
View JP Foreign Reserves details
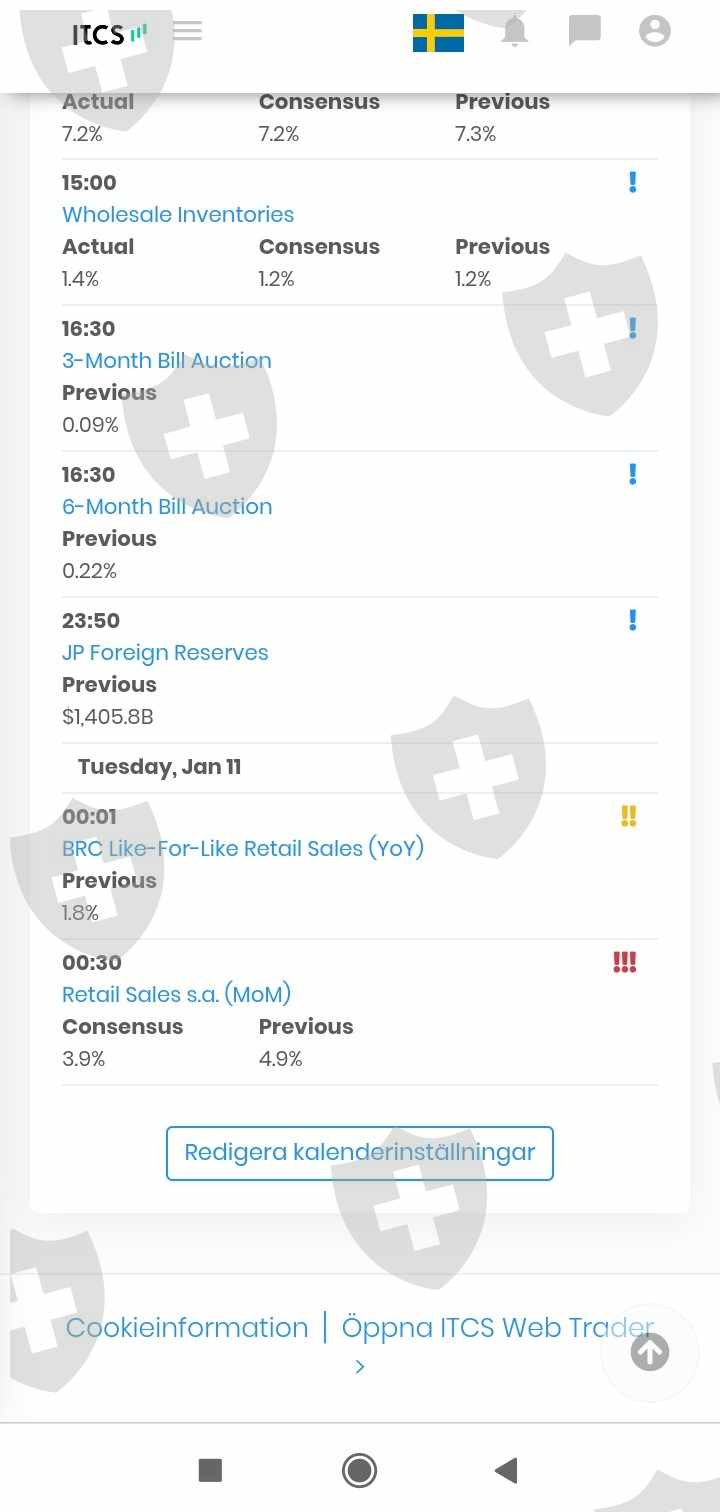click(165, 652)
